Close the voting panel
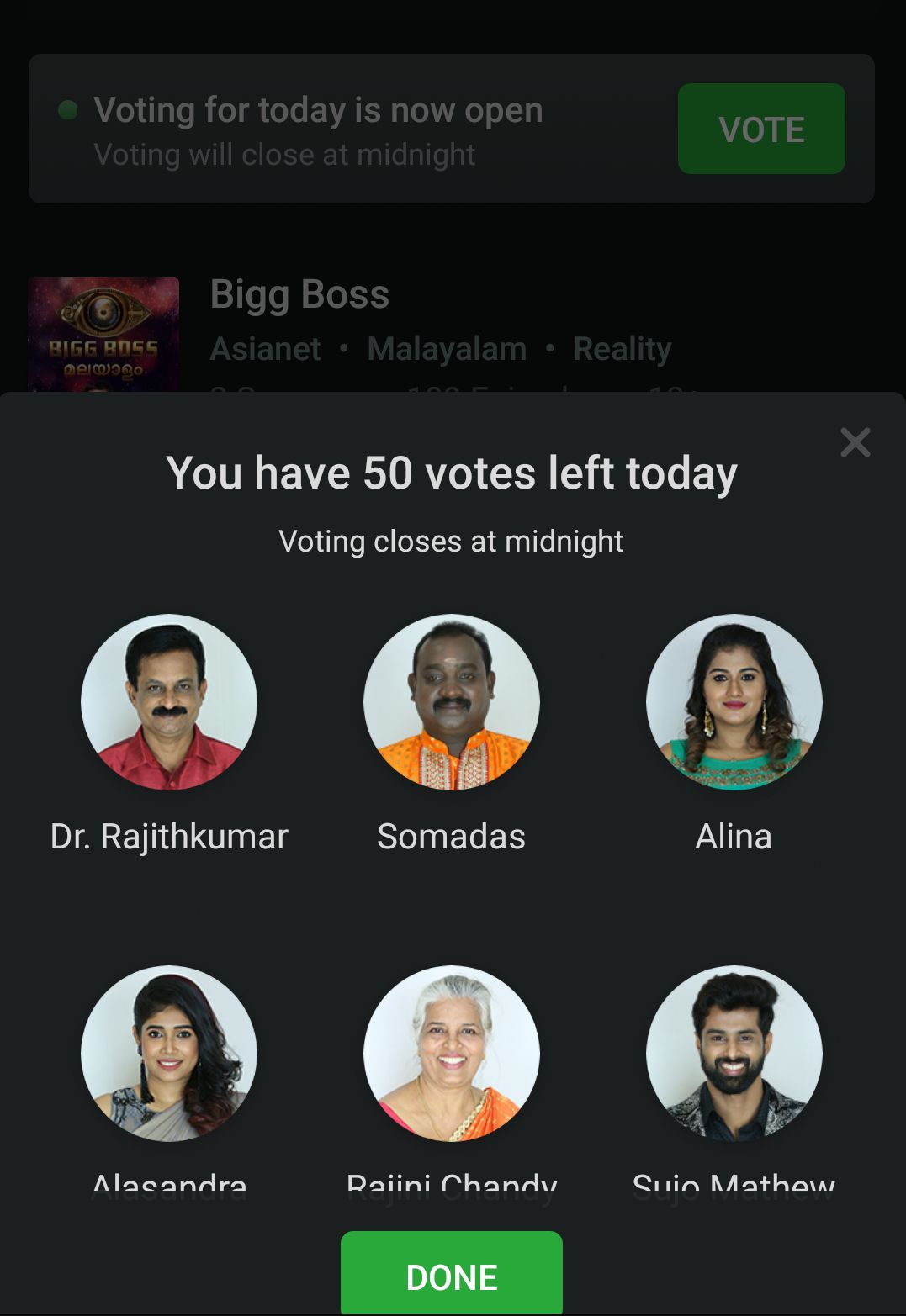 pos(855,442)
